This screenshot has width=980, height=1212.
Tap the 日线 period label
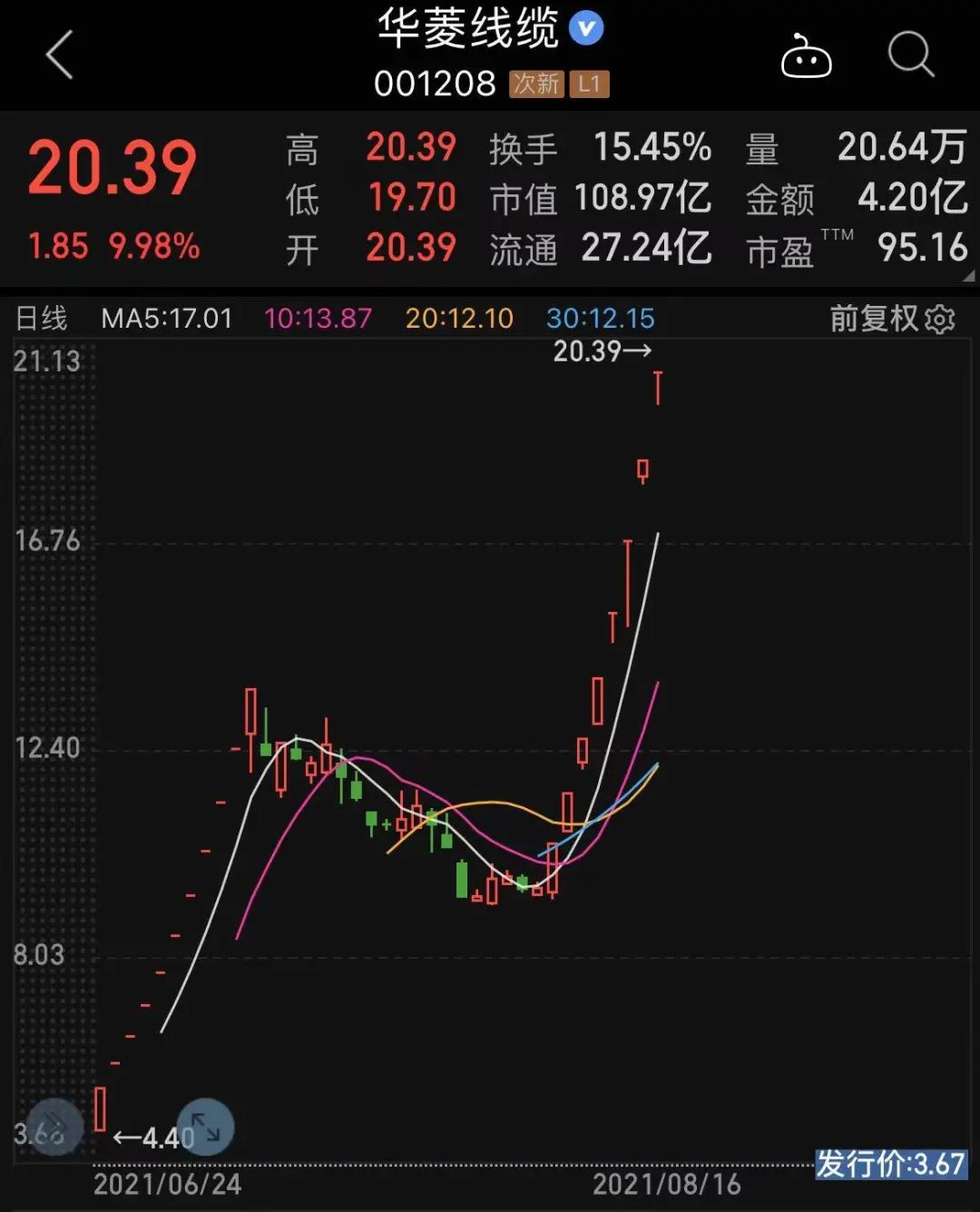tap(42, 319)
